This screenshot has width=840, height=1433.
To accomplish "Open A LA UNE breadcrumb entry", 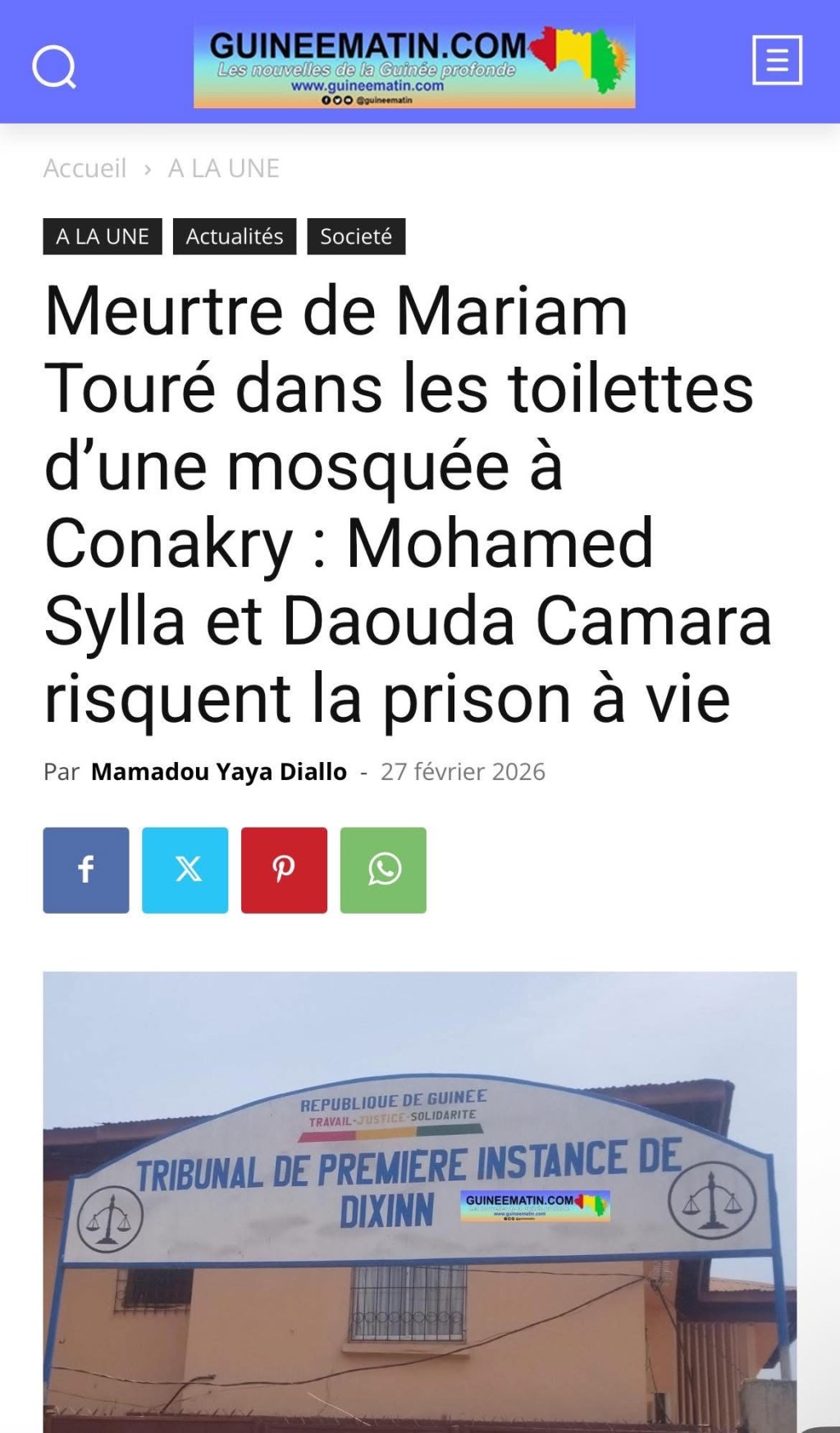I will pos(222,168).
